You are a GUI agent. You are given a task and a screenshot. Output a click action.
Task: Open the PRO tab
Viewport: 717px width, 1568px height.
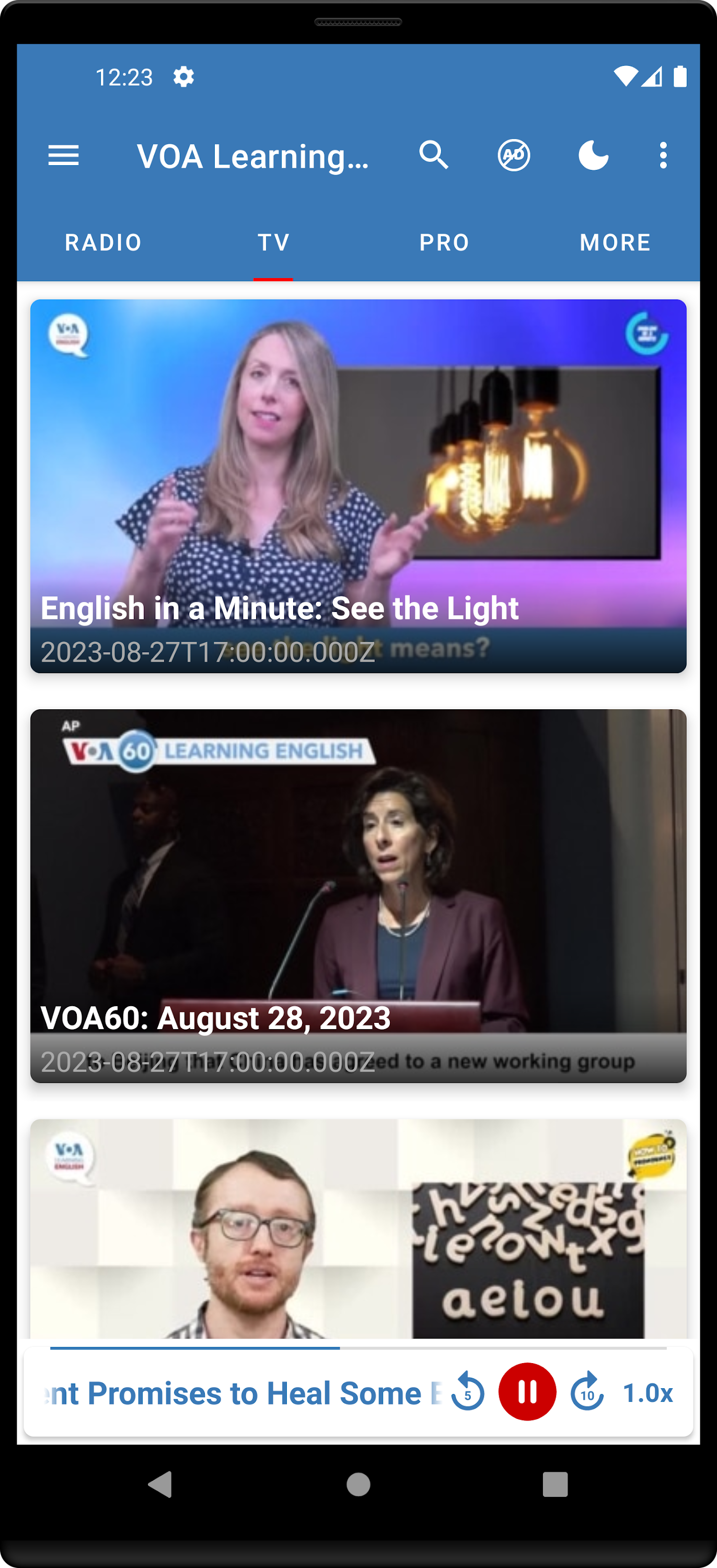tap(444, 243)
